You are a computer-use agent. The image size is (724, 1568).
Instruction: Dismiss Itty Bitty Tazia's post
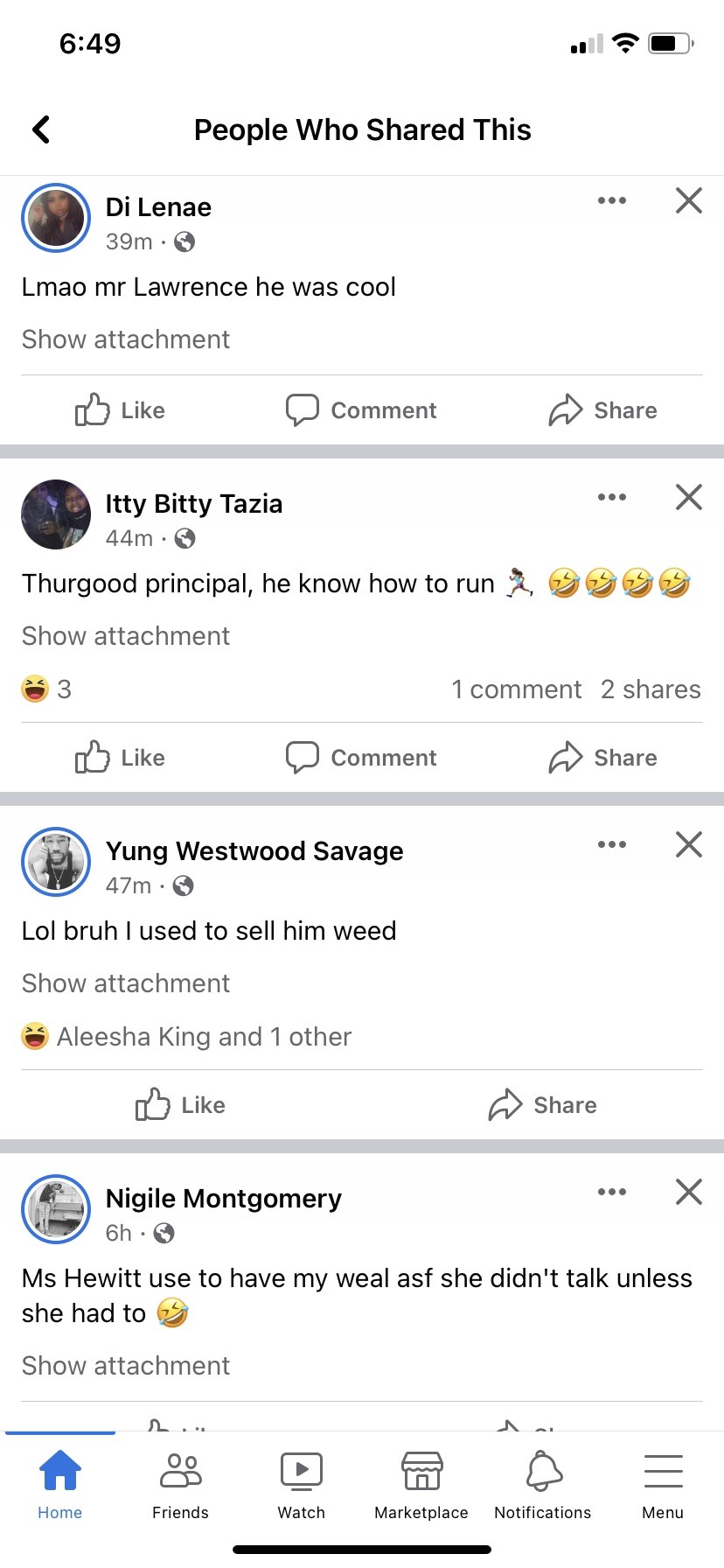tap(688, 497)
